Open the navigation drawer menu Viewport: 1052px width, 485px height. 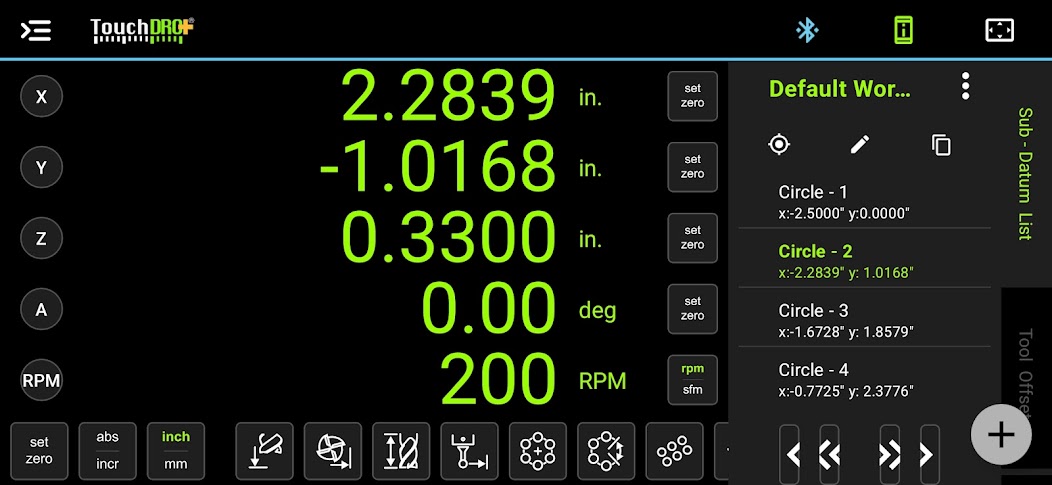coord(36,30)
